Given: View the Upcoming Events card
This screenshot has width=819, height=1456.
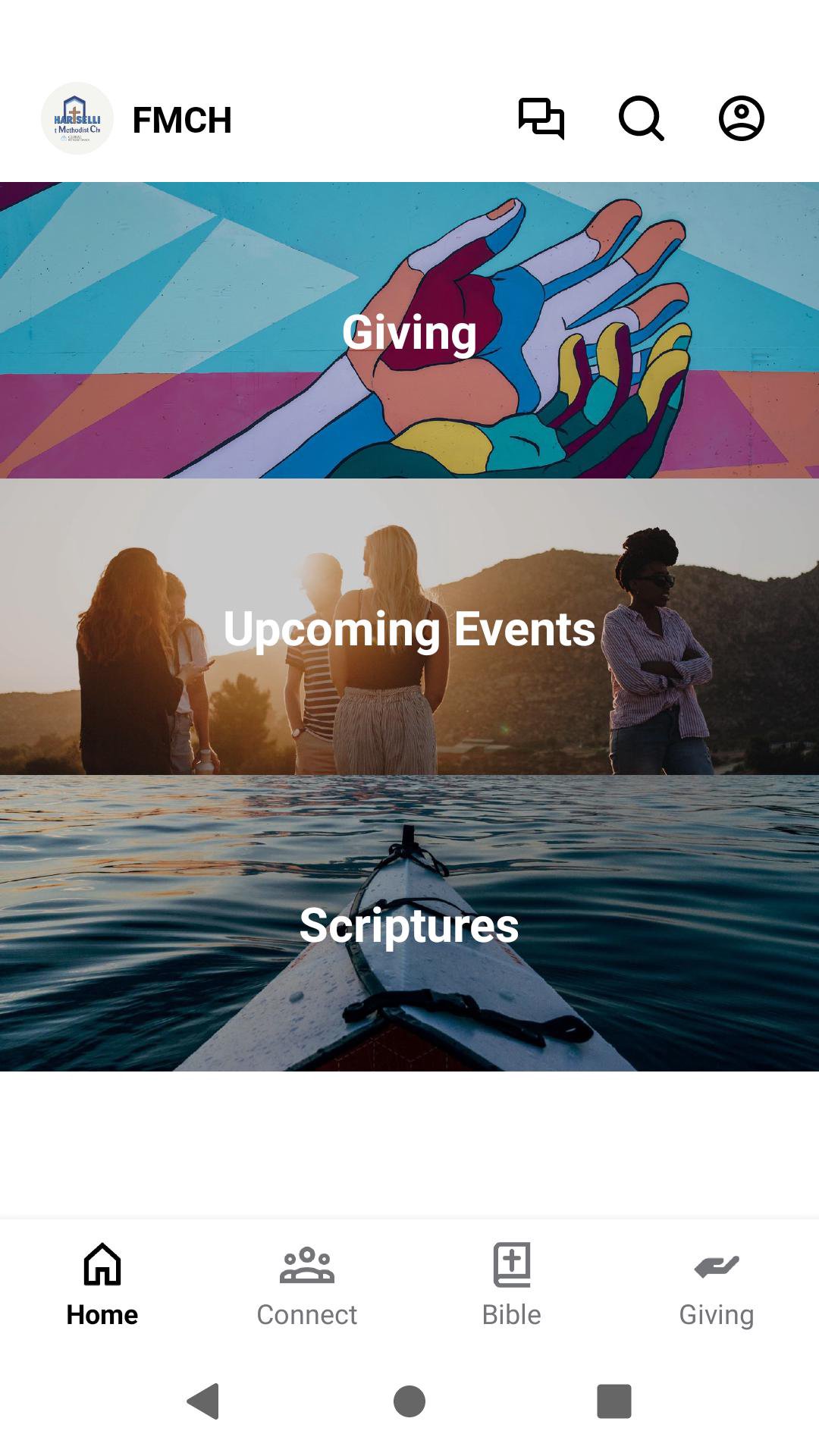Looking at the screenshot, I should pyautogui.click(x=409, y=627).
